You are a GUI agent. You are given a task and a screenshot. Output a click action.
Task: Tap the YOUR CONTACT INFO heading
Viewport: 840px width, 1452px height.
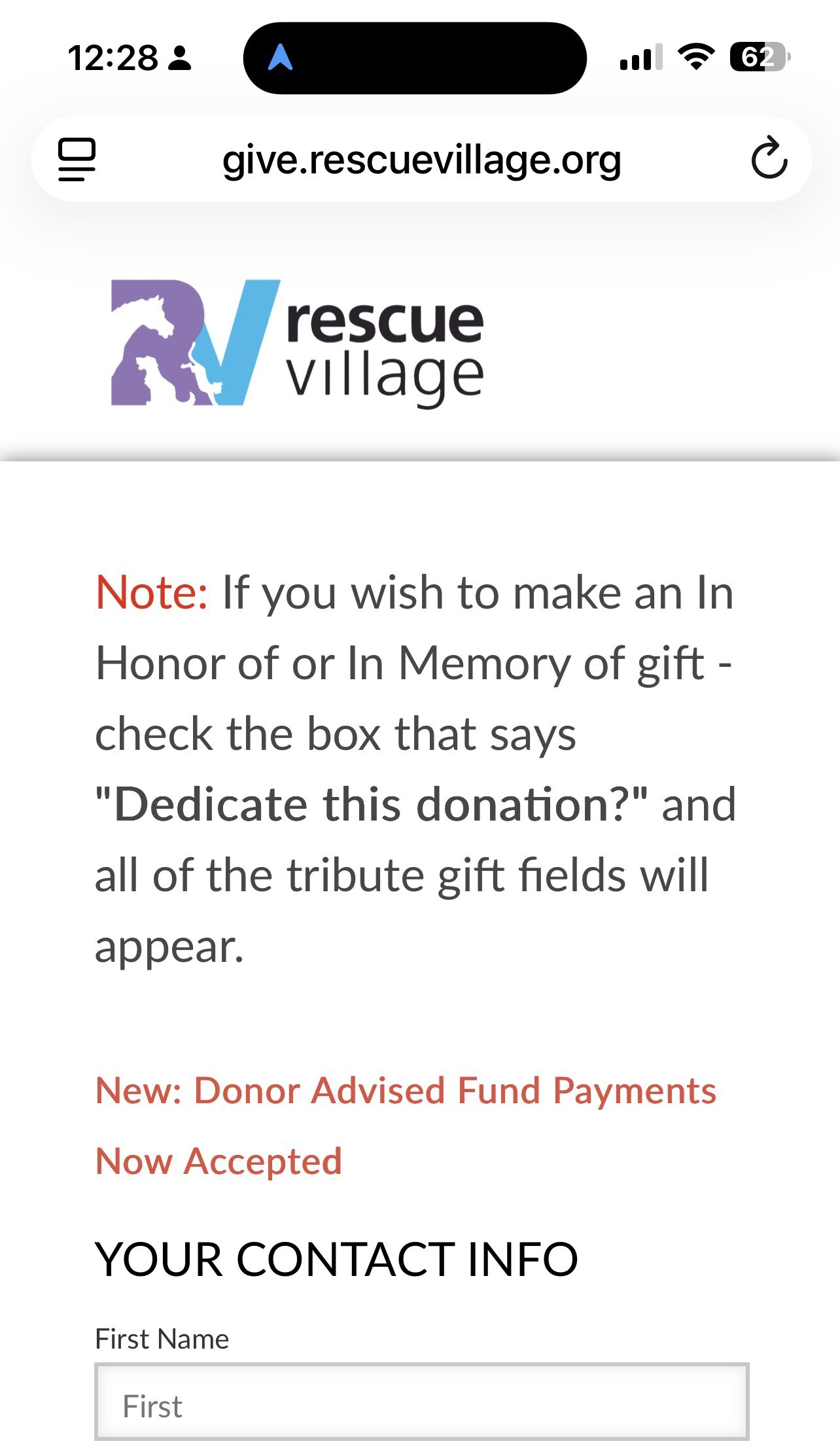[x=337, y=1257]
